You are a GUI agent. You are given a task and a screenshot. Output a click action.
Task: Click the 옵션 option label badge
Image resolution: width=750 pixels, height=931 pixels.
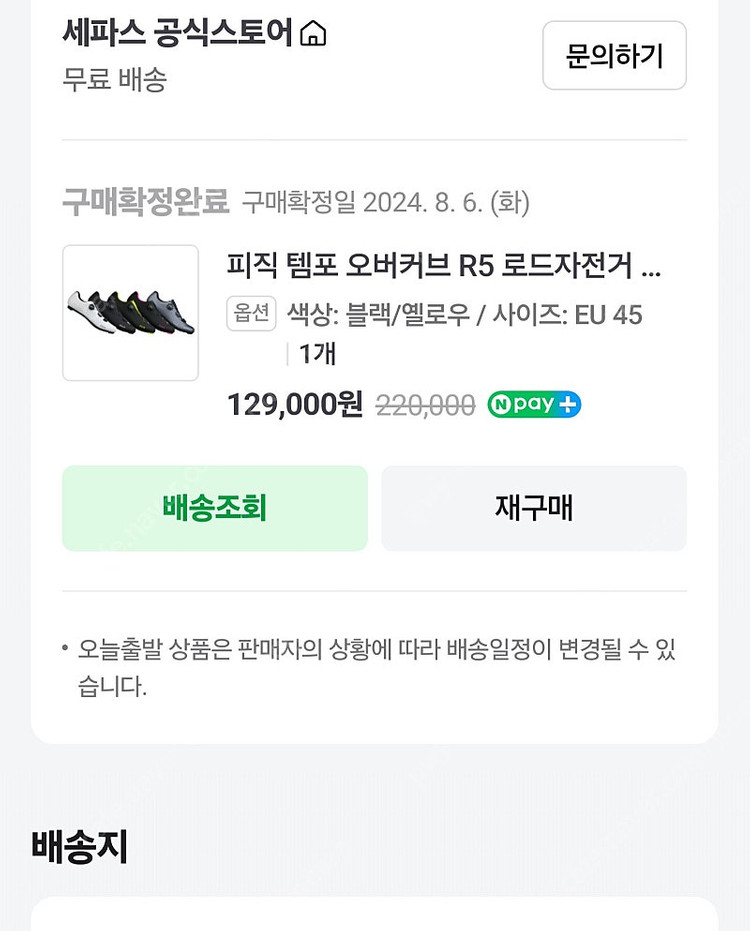click(251, 315)
